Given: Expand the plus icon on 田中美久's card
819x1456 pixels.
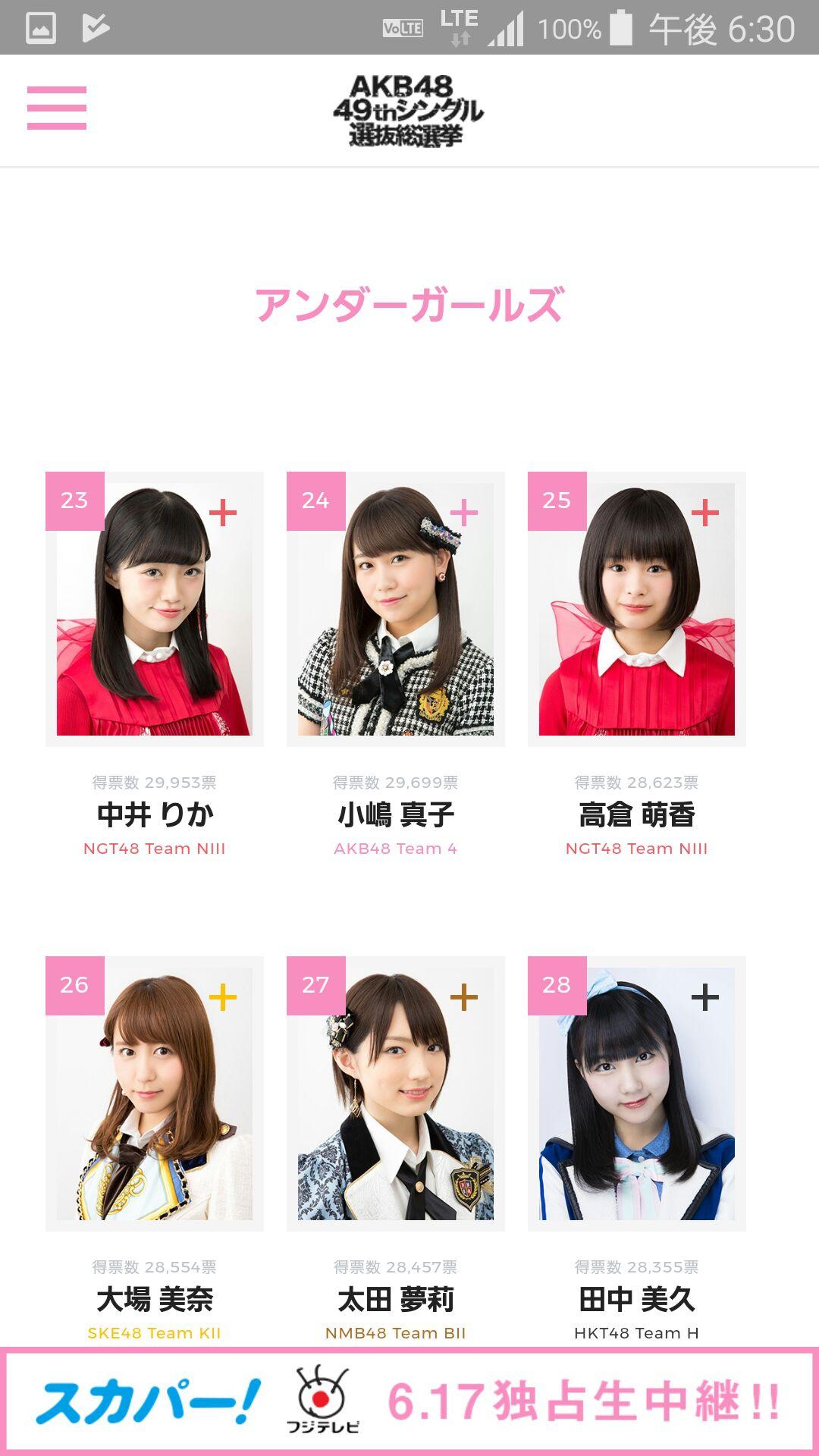Looking at the screenshot, I should point(705,998).
